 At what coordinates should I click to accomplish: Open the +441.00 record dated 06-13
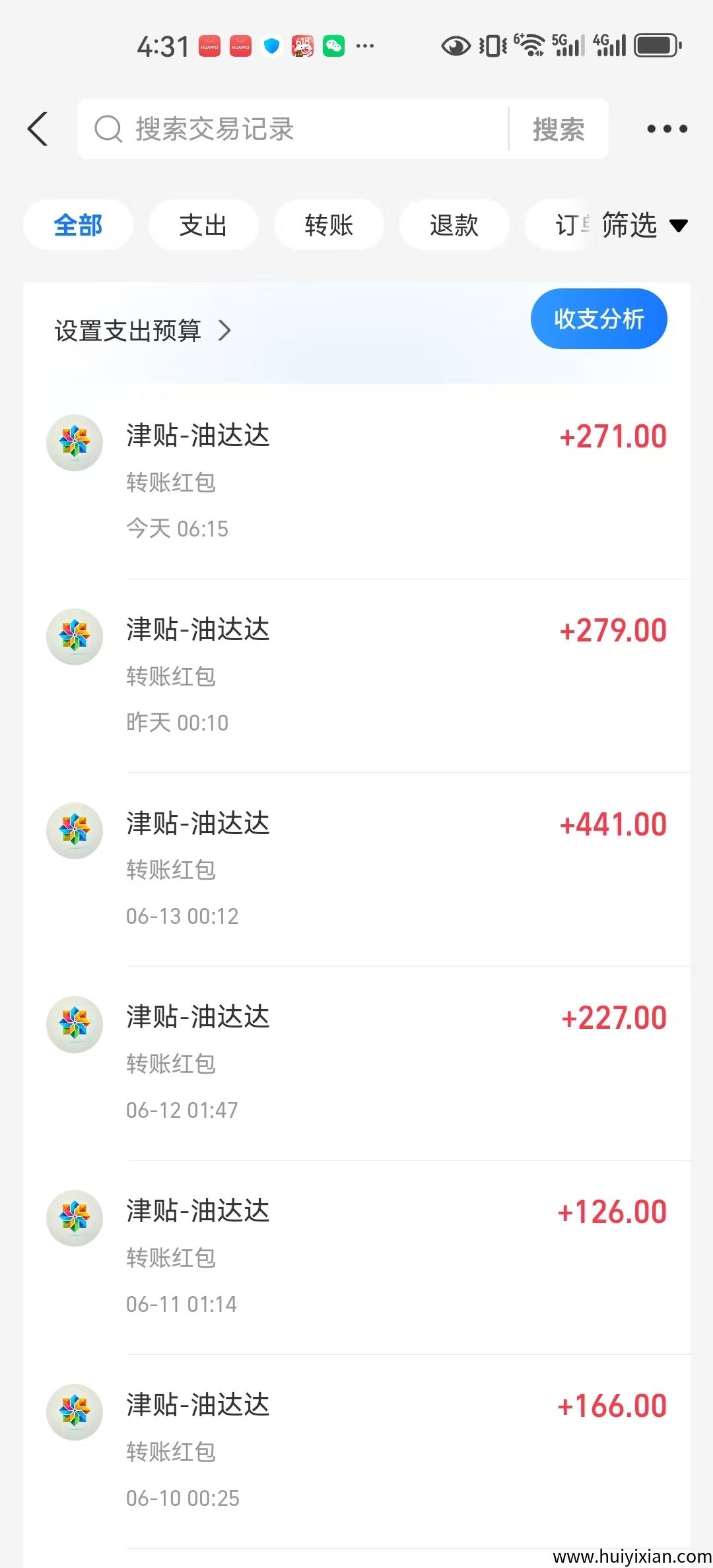[x=396, y=870]
